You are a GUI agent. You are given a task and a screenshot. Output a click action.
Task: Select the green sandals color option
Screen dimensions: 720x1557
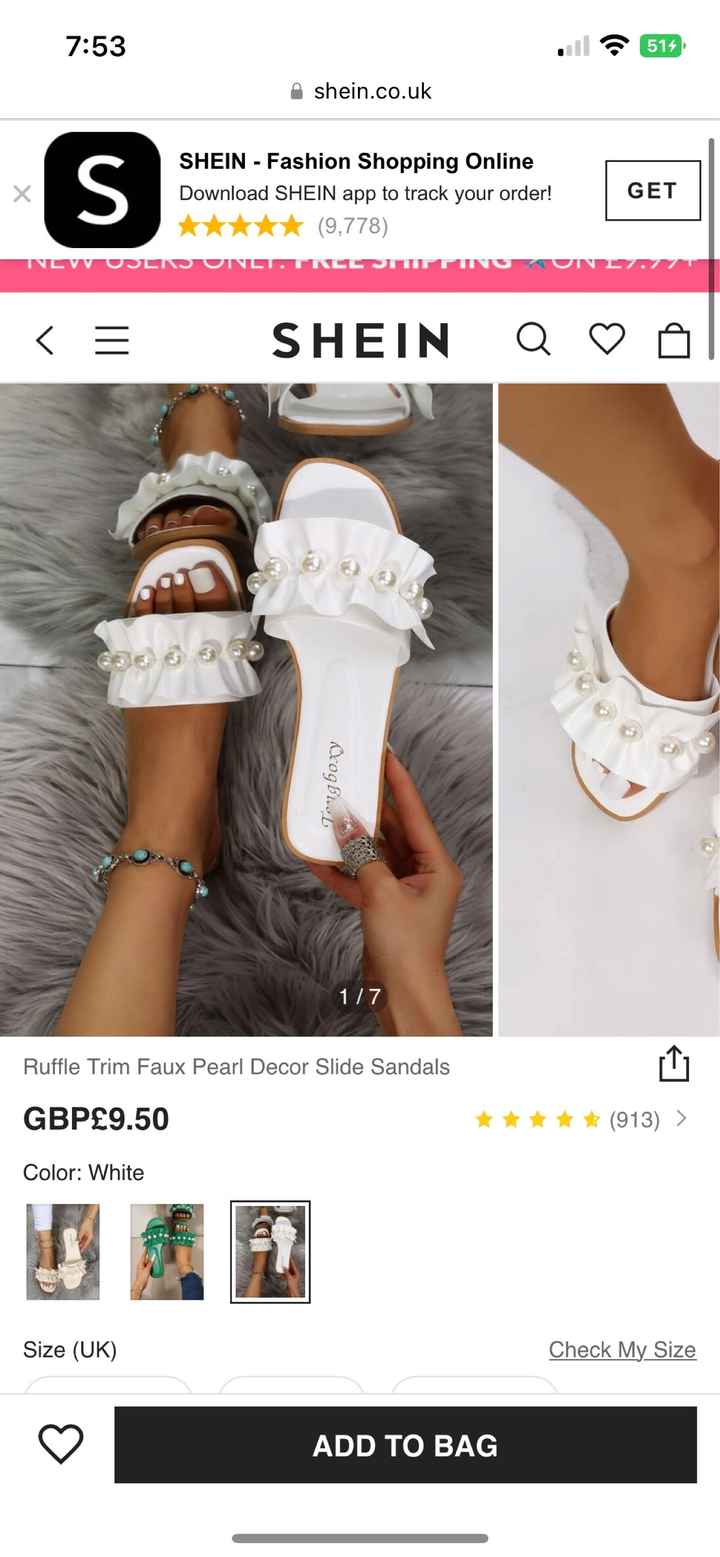(166, 1250)
